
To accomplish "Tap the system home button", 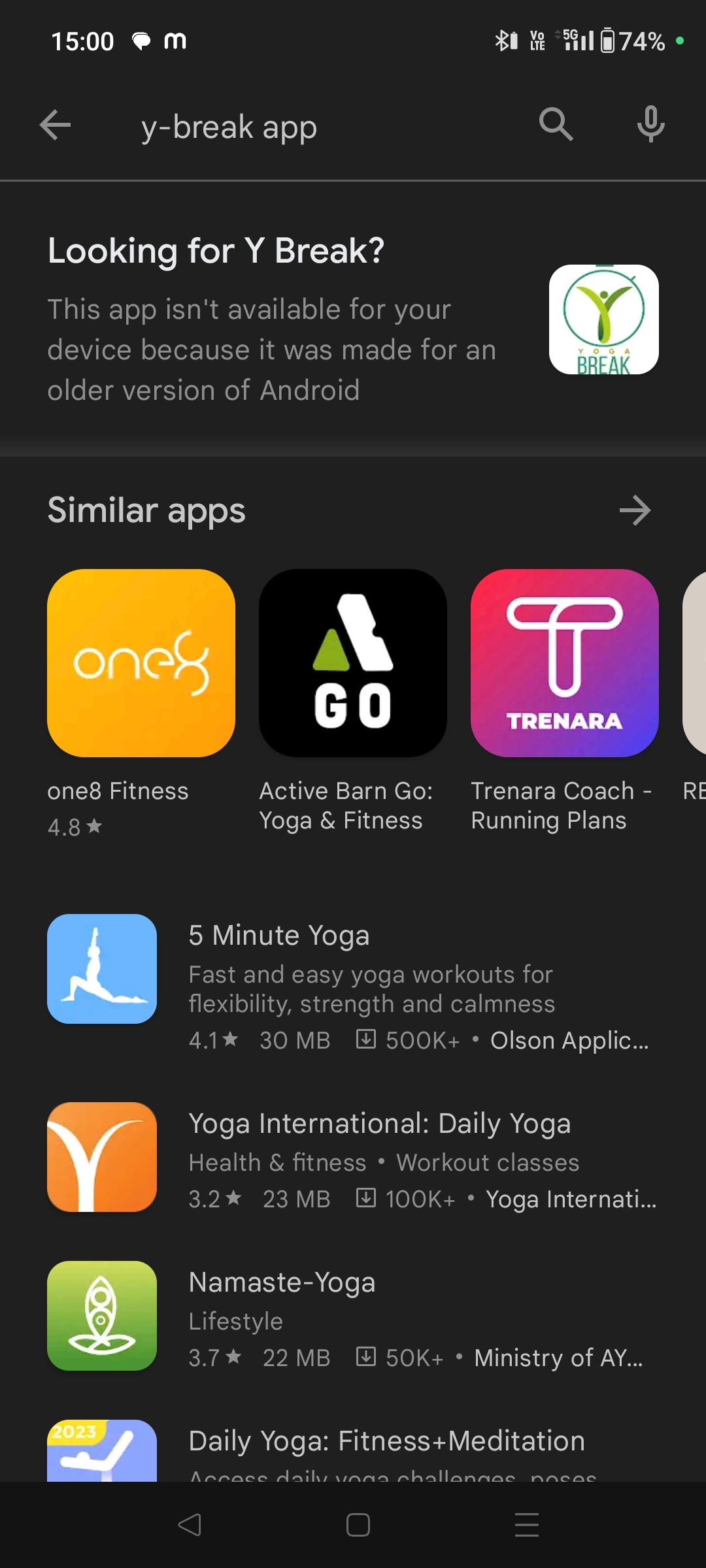I will pos(358,1526).
